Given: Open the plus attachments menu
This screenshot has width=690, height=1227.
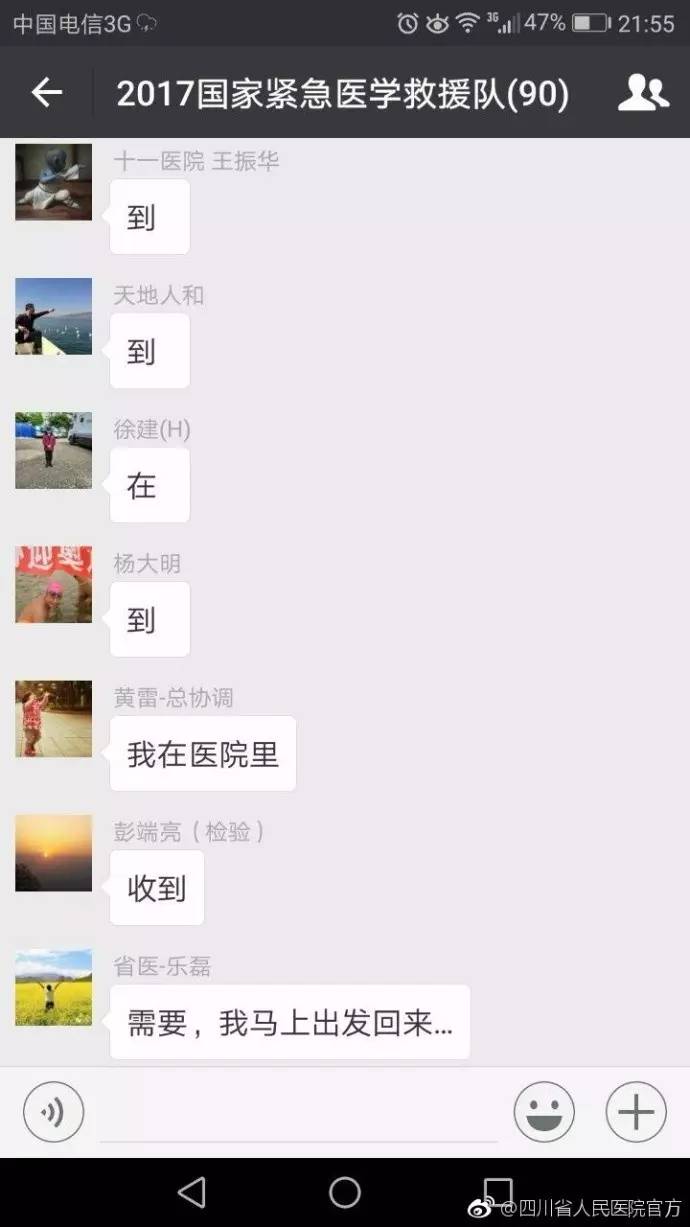Looking at the screenshot, I should pos(636,1111).
